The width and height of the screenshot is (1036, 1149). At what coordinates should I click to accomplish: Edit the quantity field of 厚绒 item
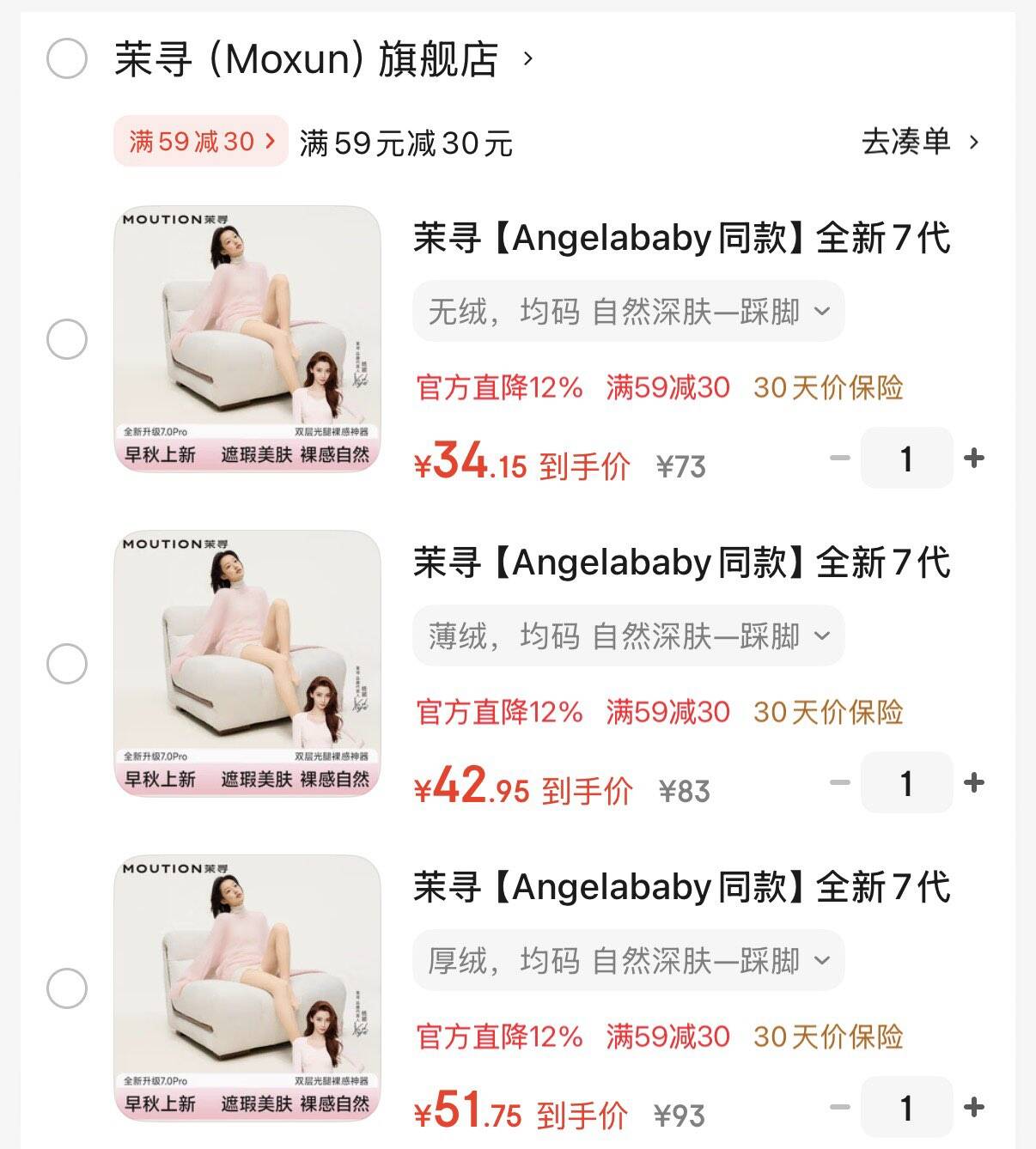[x=906, y=1107]
